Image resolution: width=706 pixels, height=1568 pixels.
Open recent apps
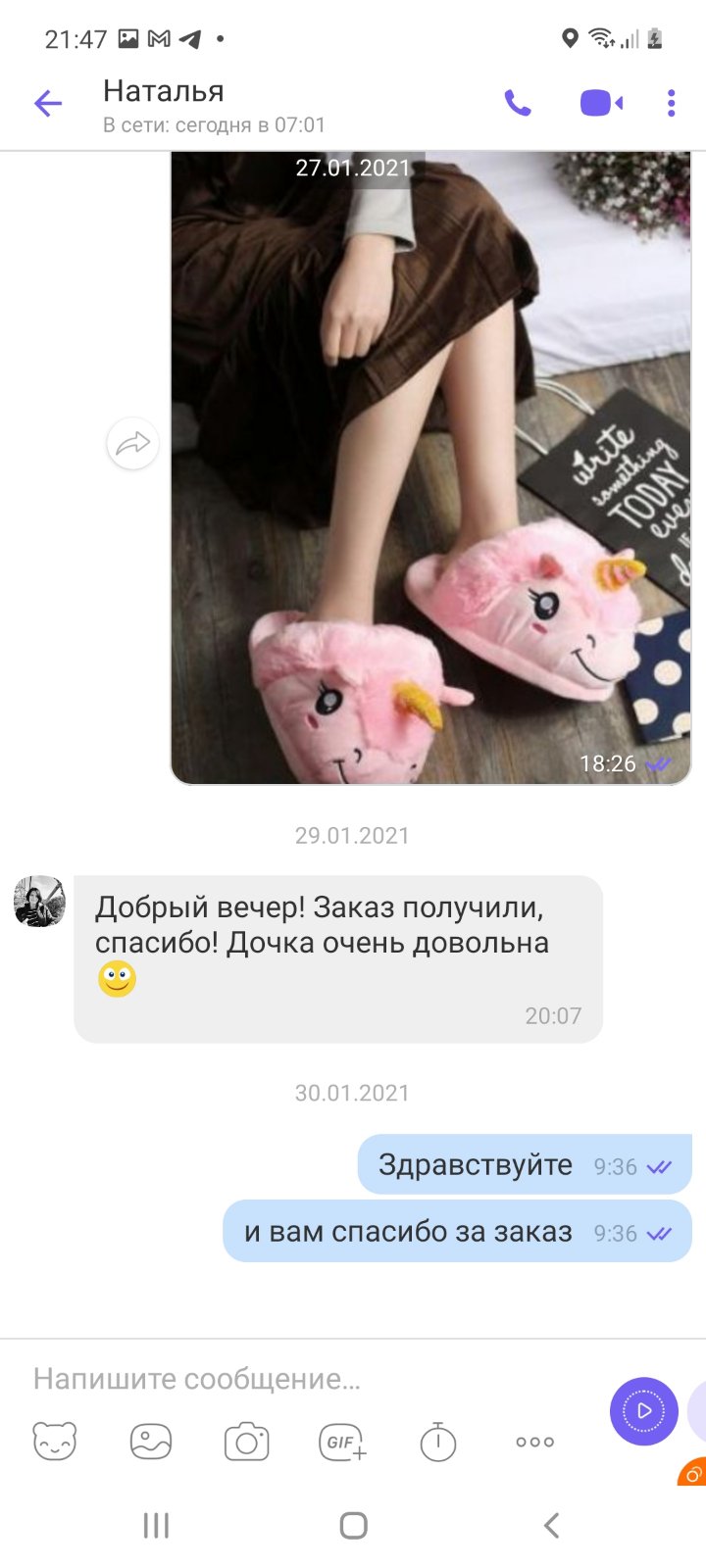[156, 1525]
